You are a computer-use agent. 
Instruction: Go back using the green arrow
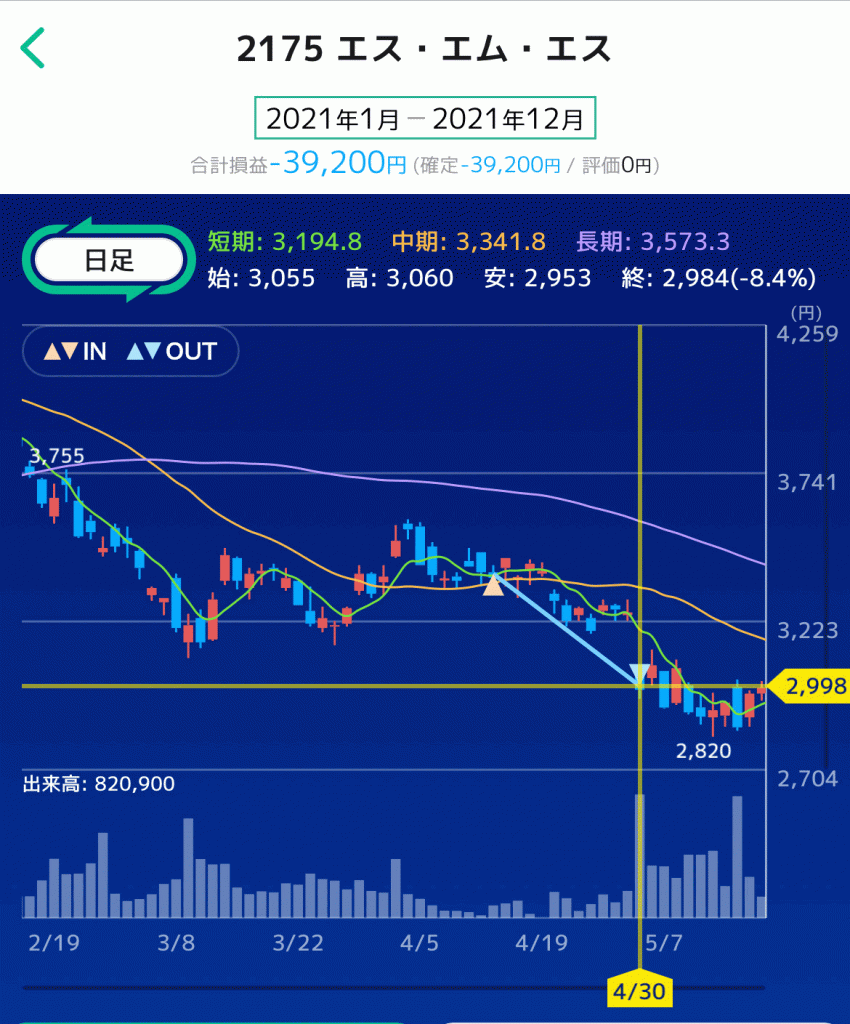pos(33,48)
